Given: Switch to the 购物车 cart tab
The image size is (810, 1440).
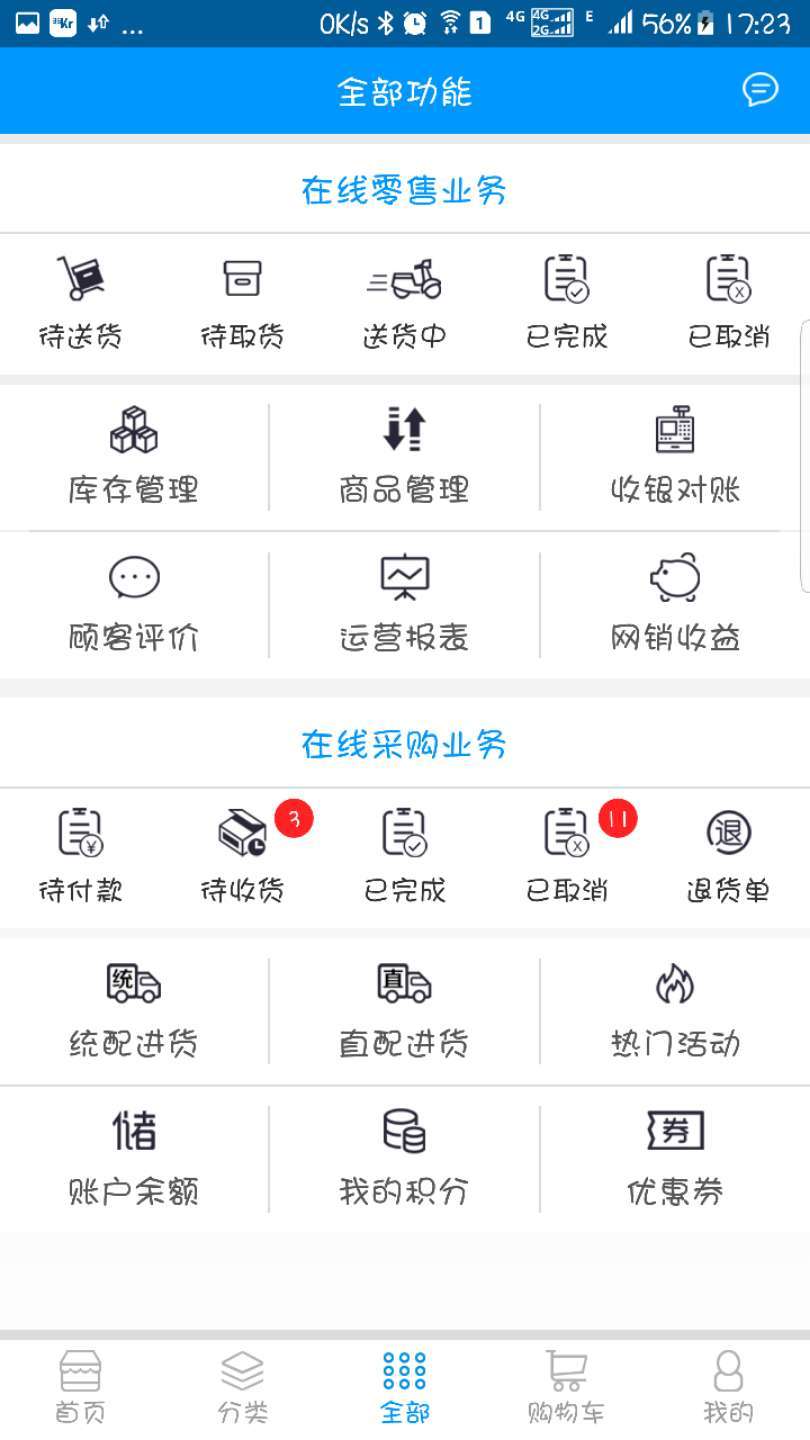Looking at the screenshot, I should [x=567, y=1387].
